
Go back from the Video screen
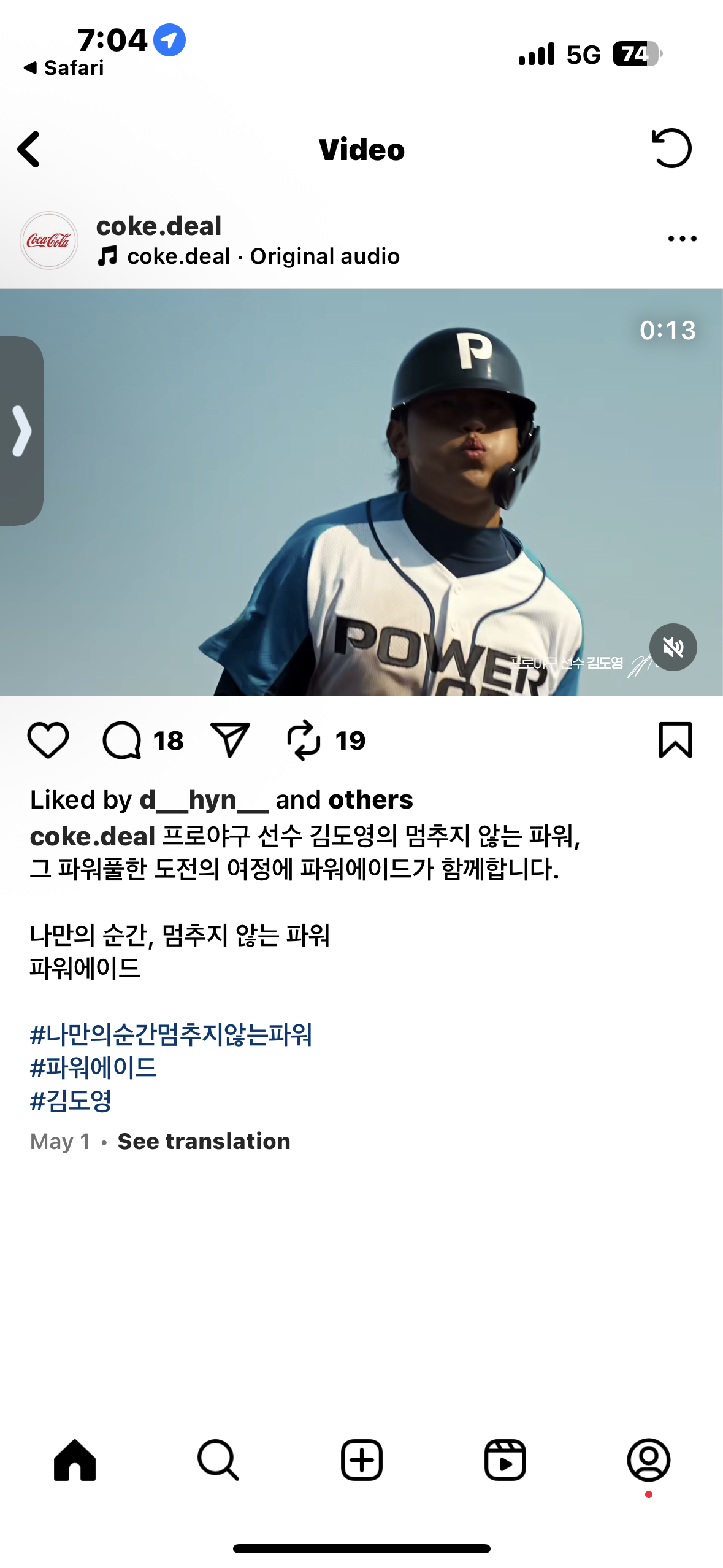(29, 149)
